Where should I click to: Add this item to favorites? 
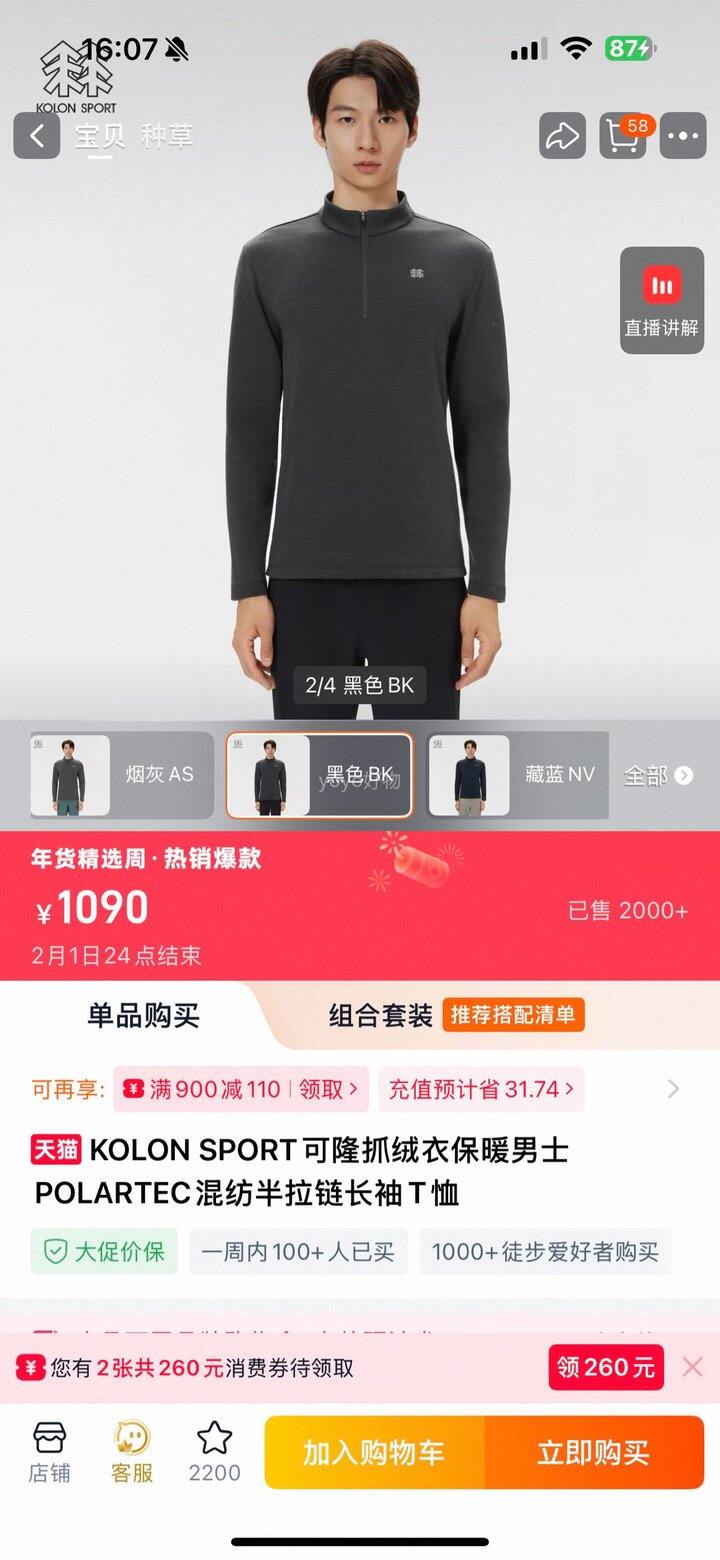click(214, 1452)
